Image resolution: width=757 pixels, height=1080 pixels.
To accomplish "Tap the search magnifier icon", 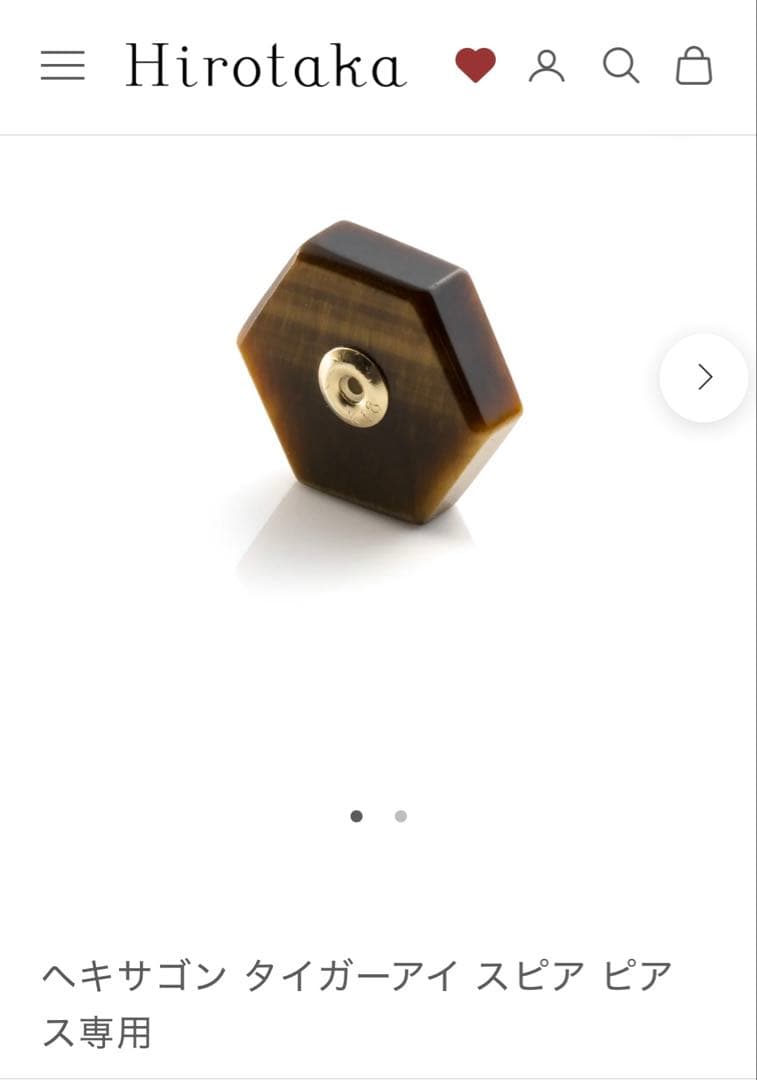I will pos(620,66).
